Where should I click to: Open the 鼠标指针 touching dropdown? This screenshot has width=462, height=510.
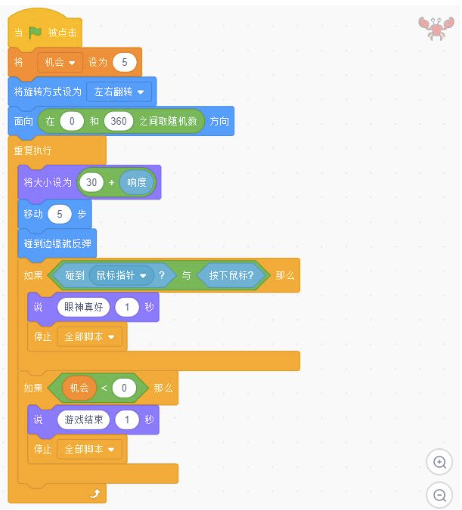click(121, 275)
